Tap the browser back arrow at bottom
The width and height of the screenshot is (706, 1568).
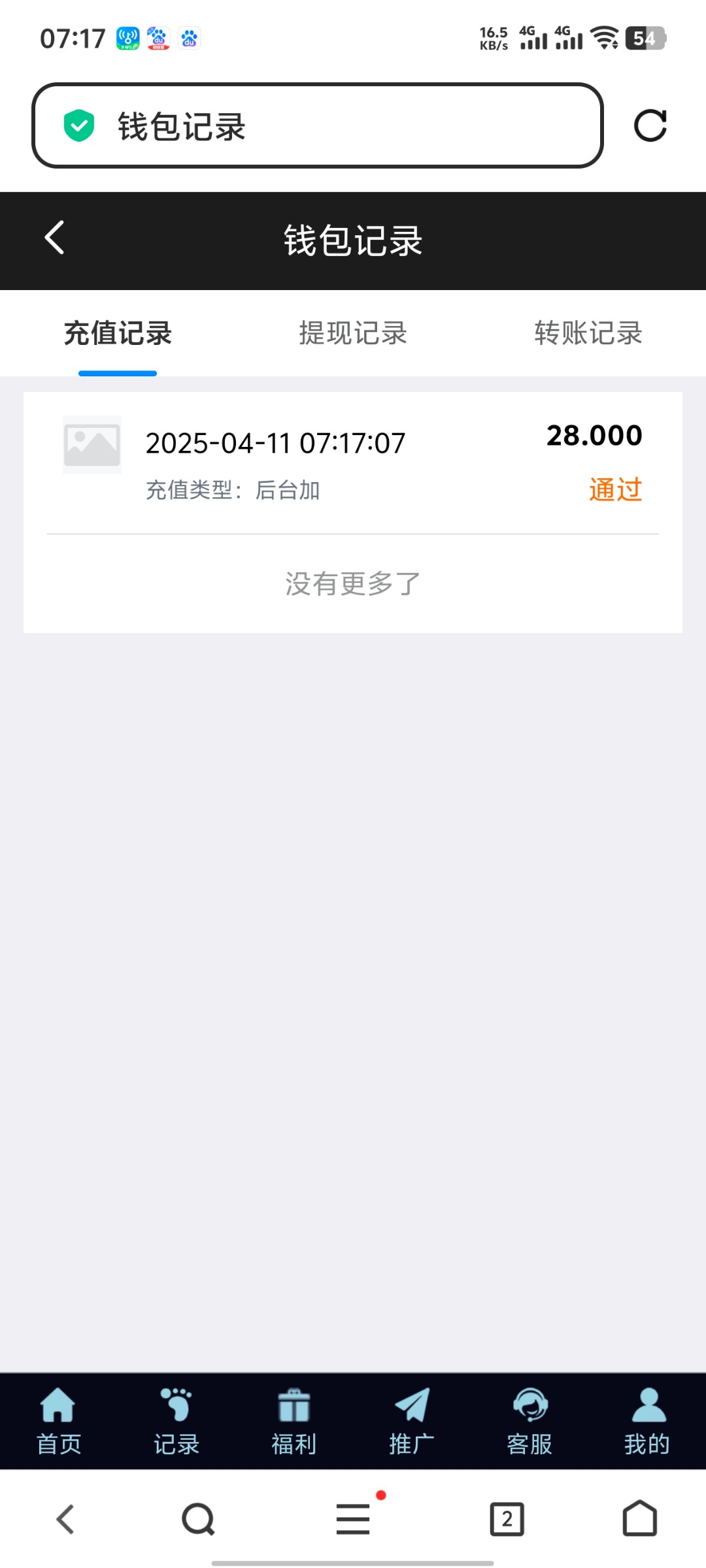(65, 1519)
